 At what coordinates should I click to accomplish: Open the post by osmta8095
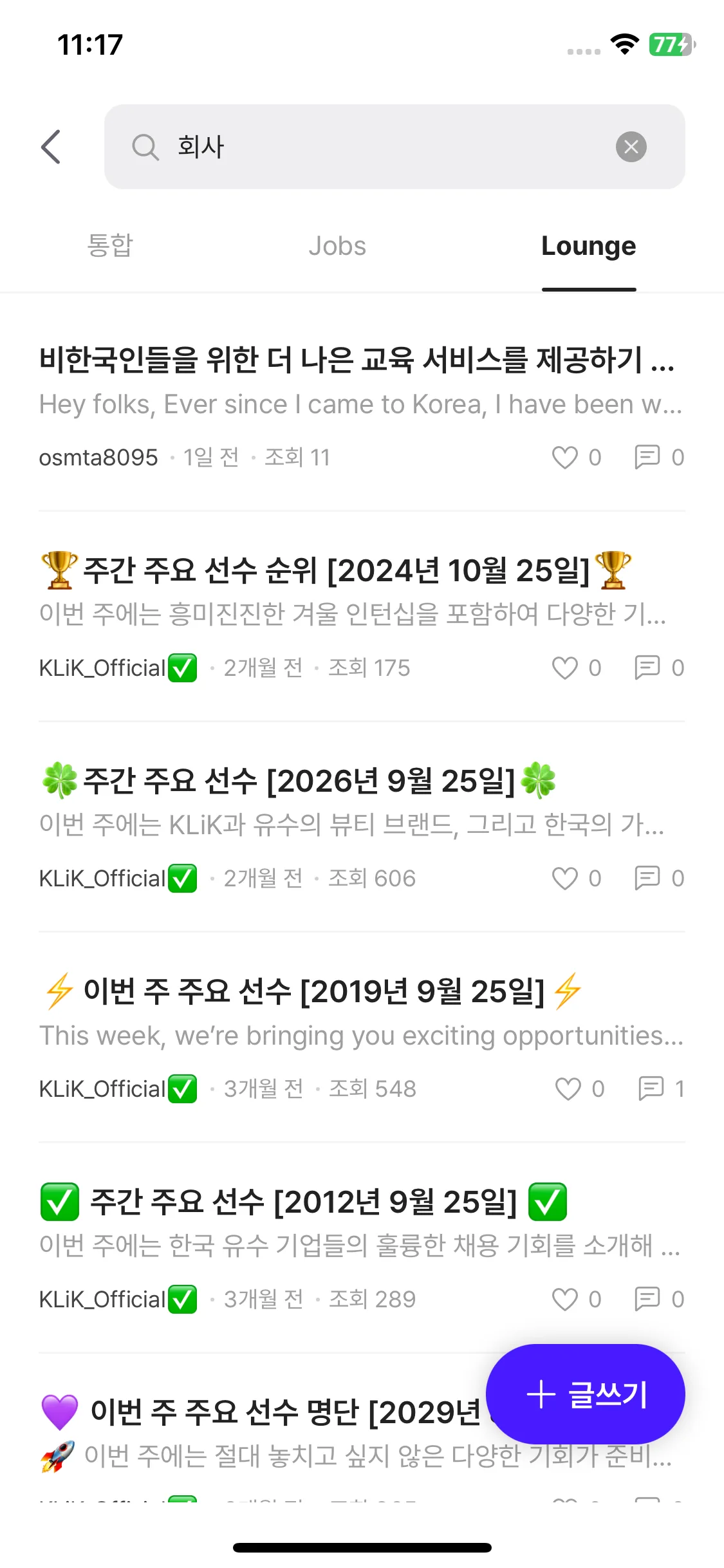click(357, 359)
